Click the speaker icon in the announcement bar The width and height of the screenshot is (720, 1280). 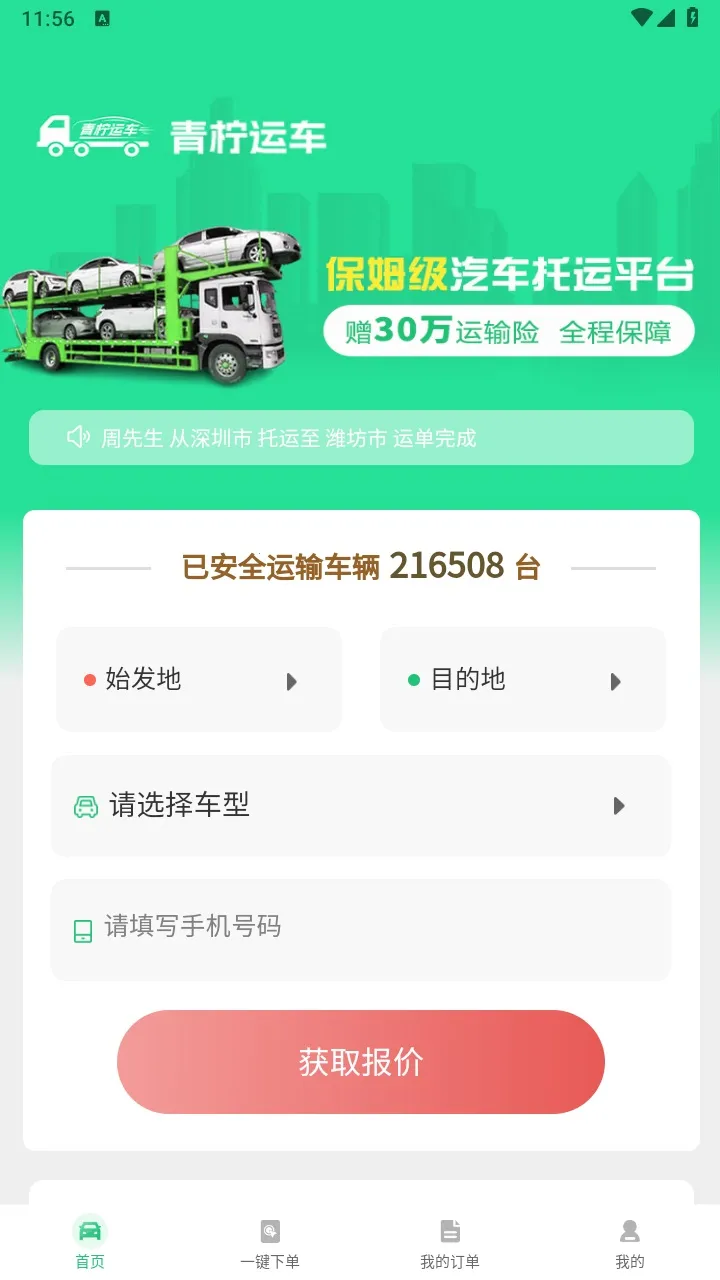coord(78,437)
